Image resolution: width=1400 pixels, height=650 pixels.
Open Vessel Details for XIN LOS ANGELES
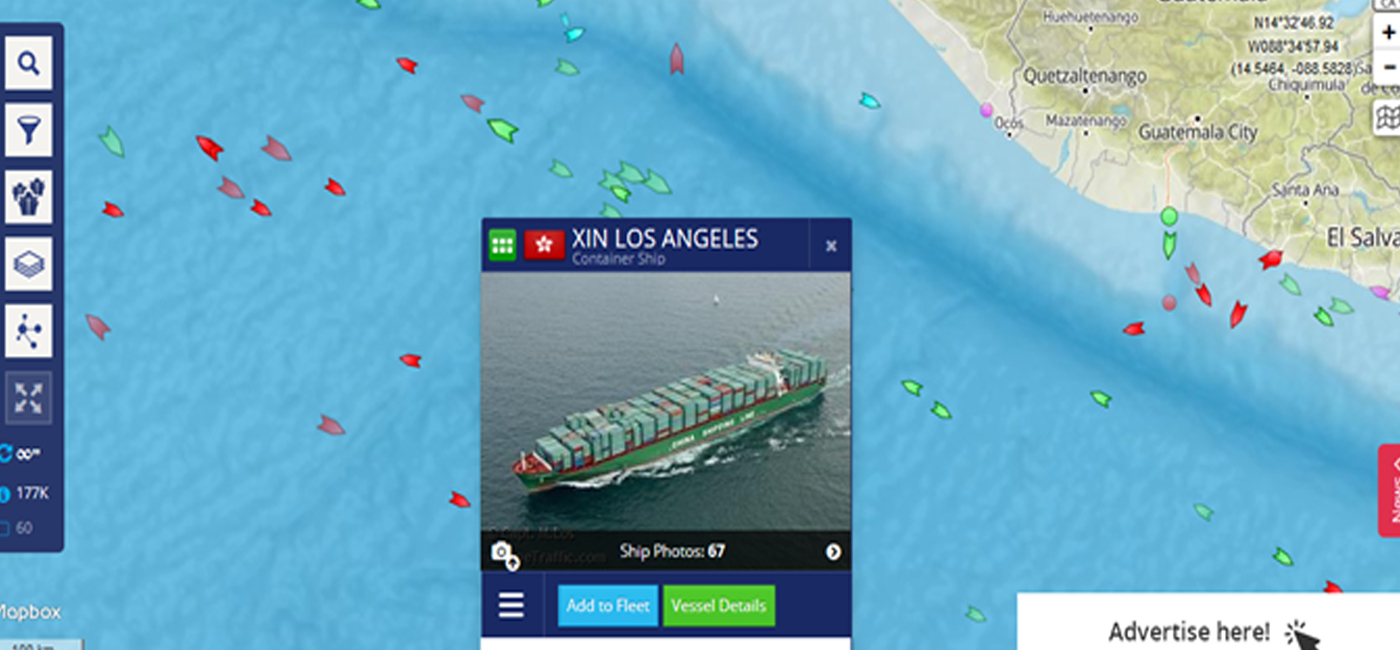coord(718,606)
